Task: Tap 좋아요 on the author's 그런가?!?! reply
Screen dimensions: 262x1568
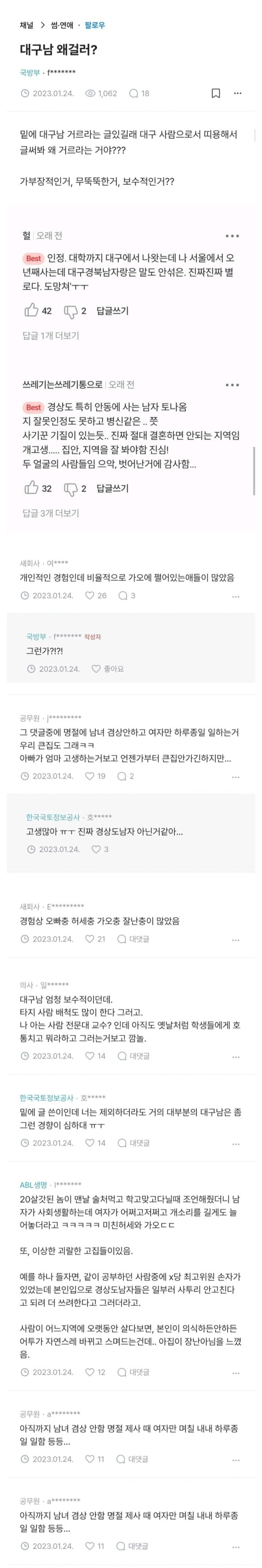Action: pyautogui.click(x=107, y=669)
